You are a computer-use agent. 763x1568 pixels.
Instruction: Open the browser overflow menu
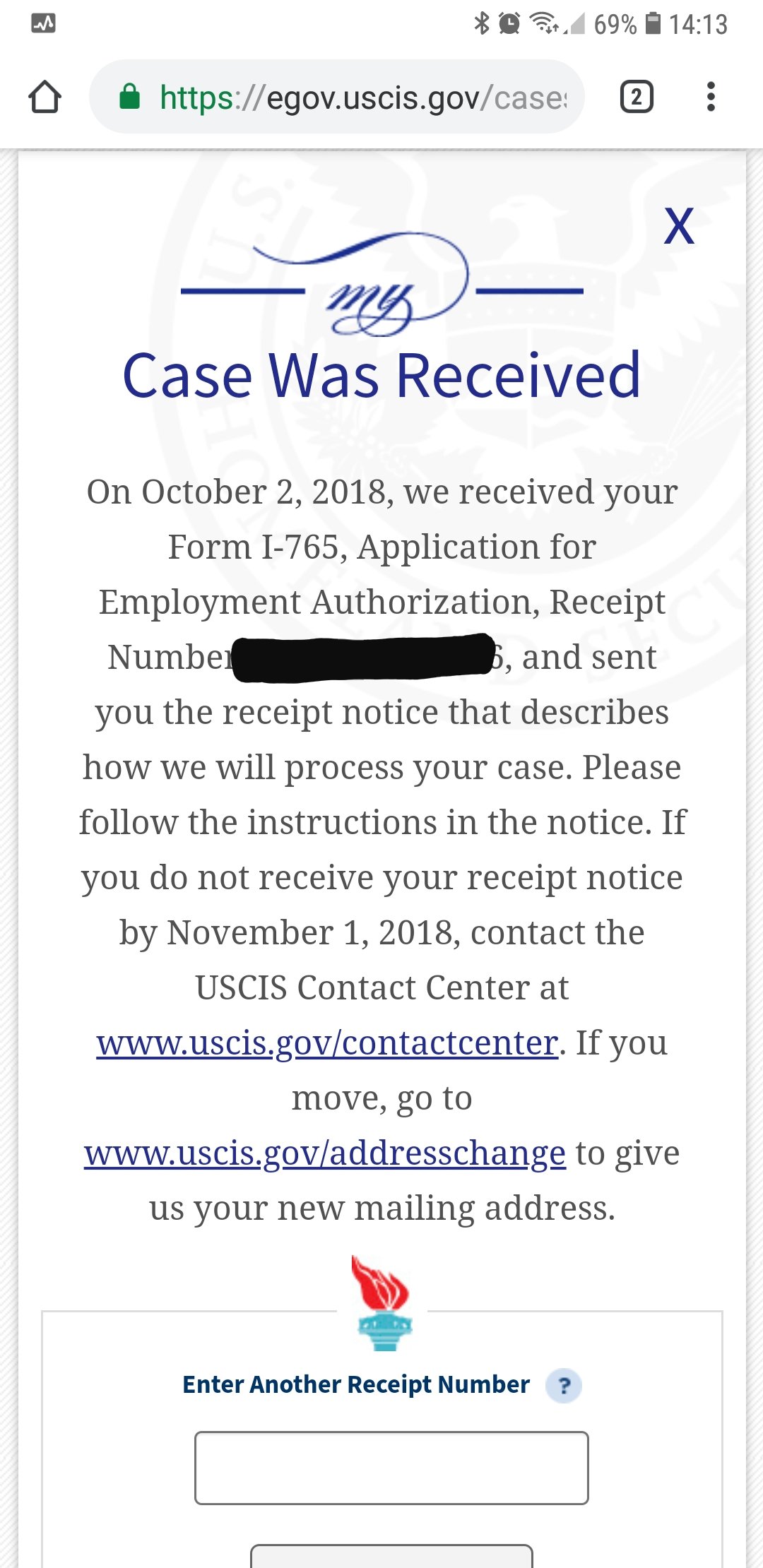[x=711, y=97]
